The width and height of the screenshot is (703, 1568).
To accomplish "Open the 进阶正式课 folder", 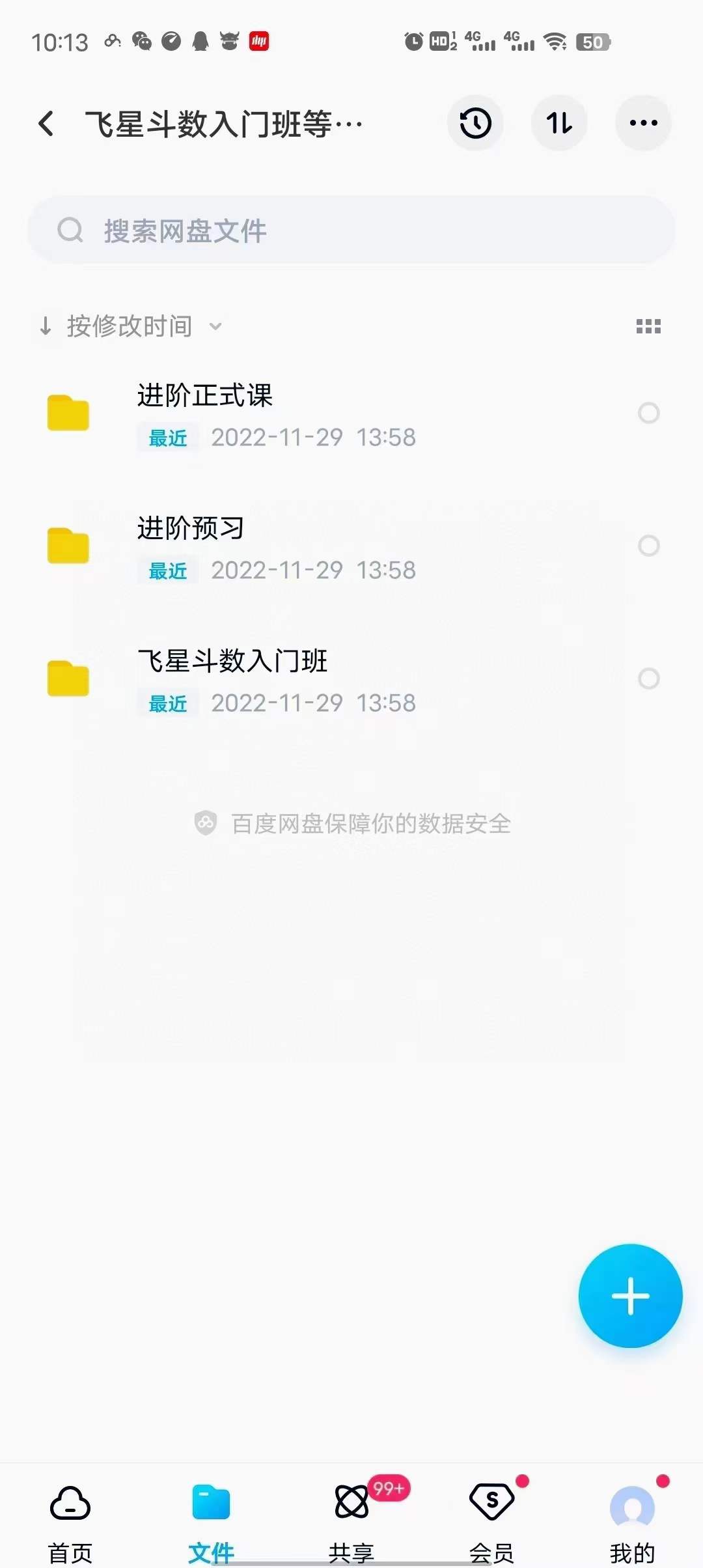I will [206, 396].
